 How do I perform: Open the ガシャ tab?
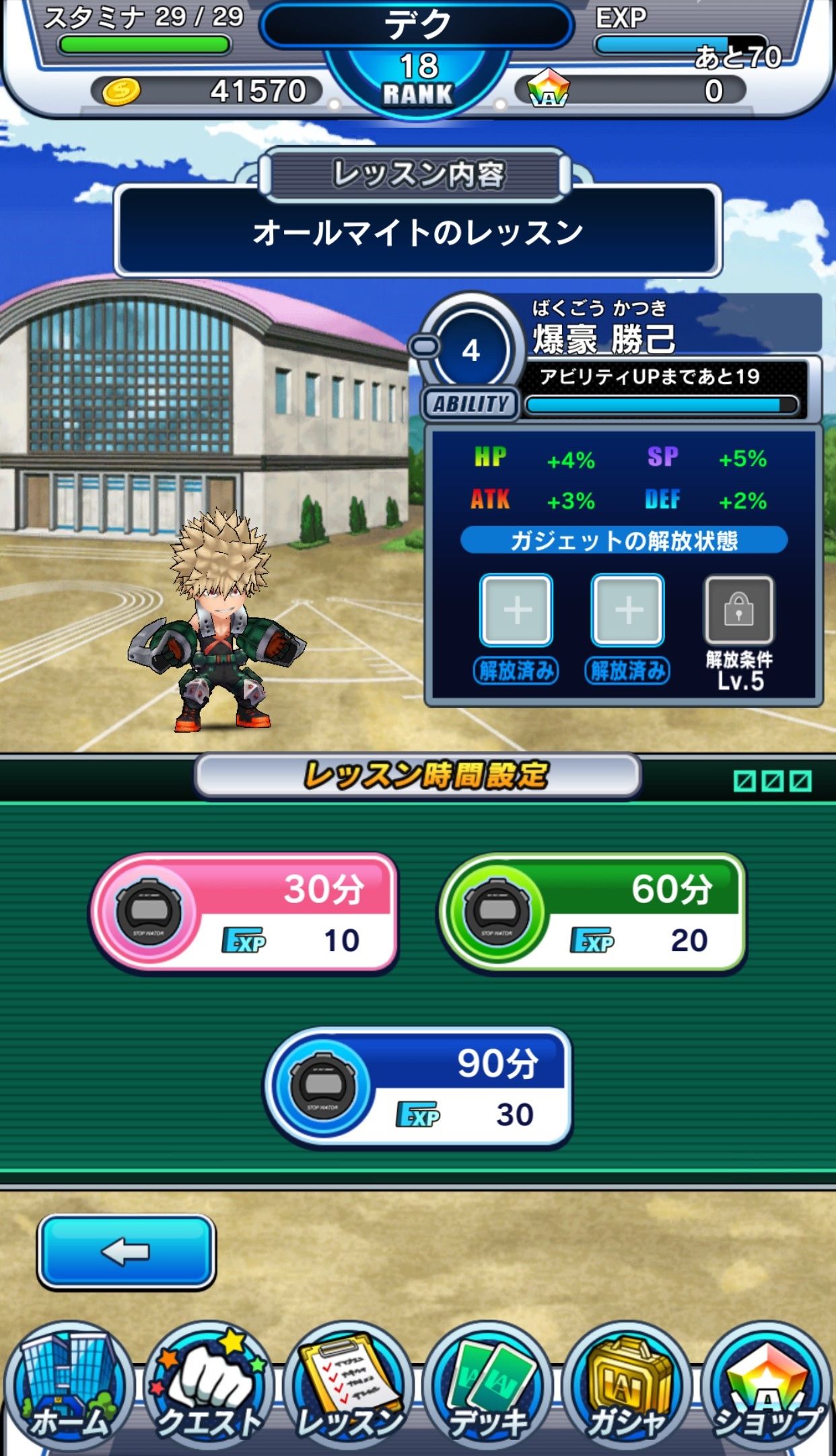click(627, 1387)
